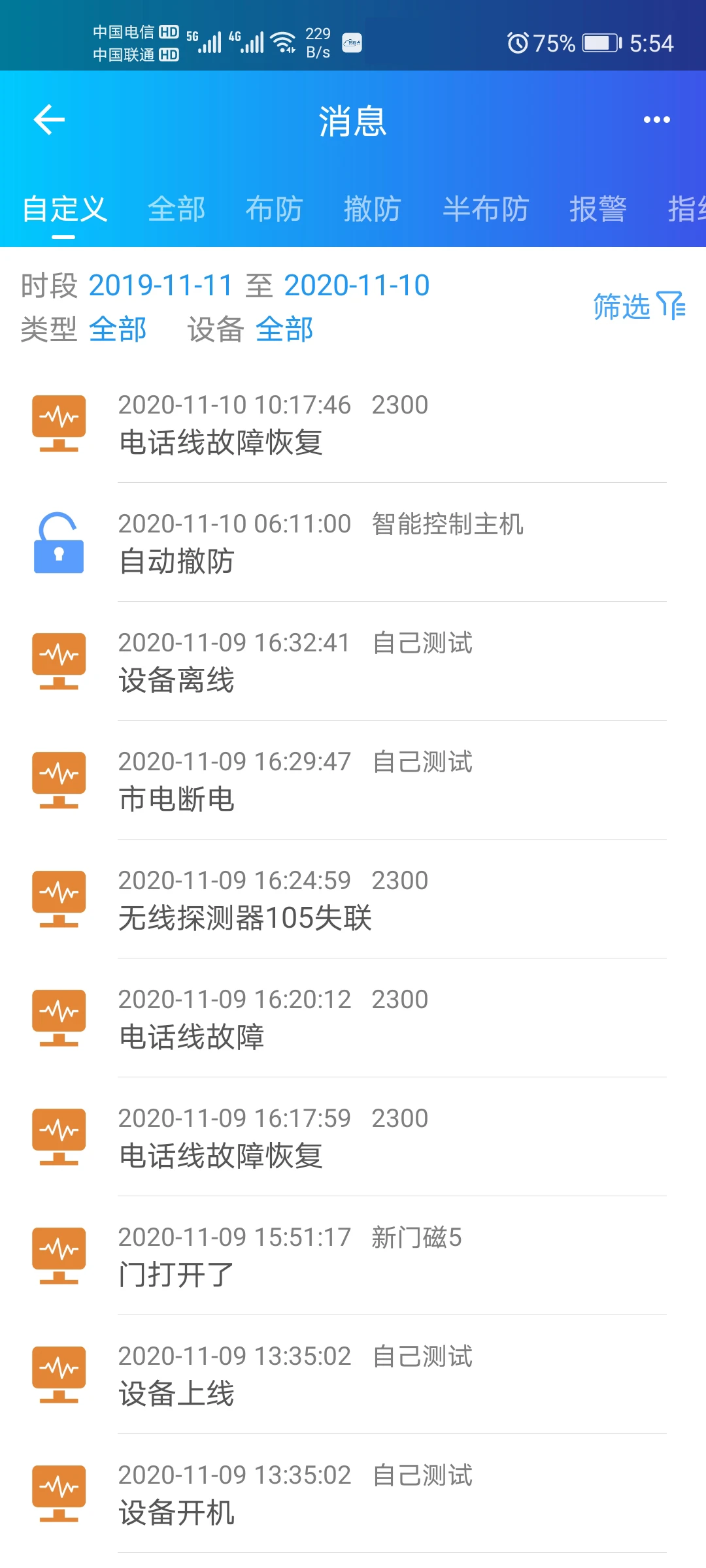
Task: Open the end date 2020-11-10 link
Action: pyautogui.click(x=357, y=286)
